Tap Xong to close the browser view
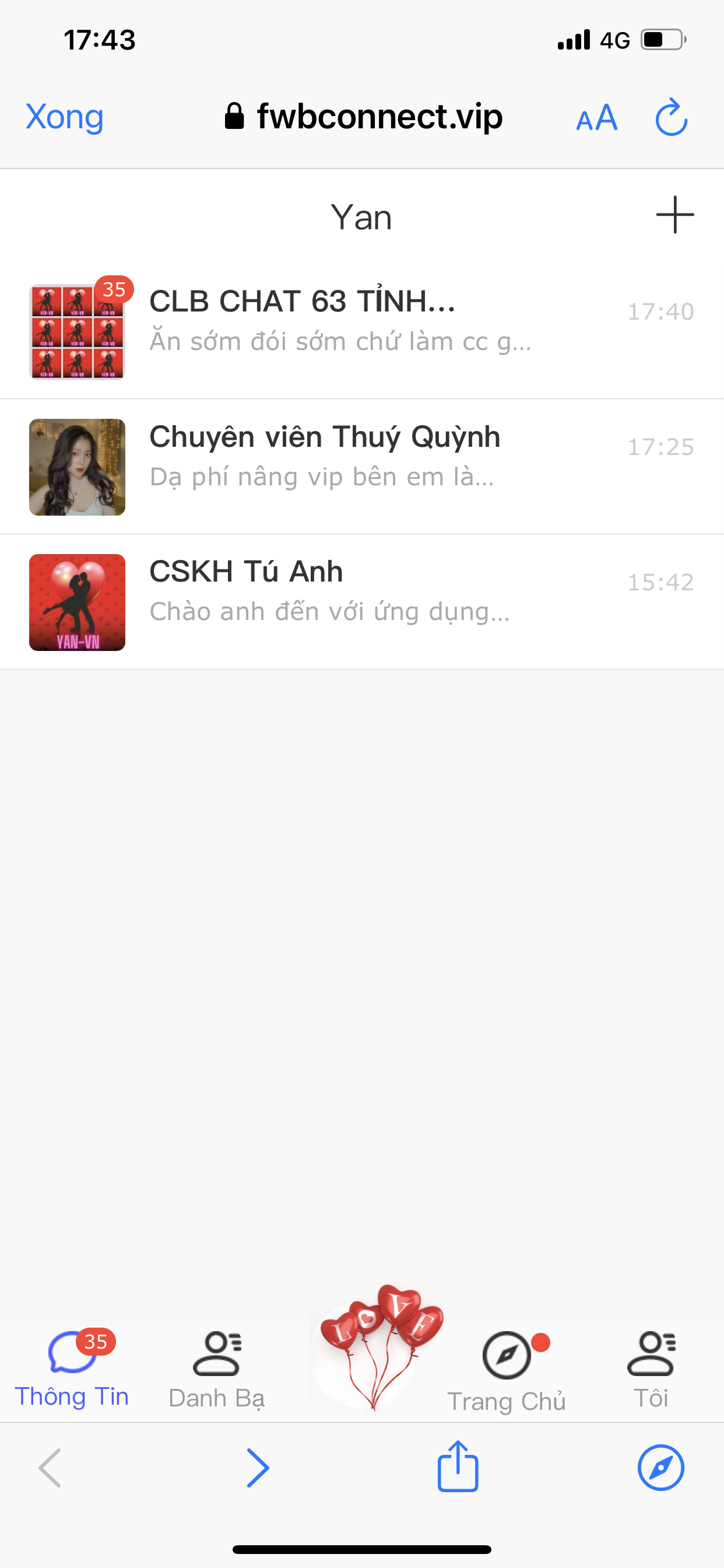Viewport: 724px width, 1568px height. click(65, 117)
